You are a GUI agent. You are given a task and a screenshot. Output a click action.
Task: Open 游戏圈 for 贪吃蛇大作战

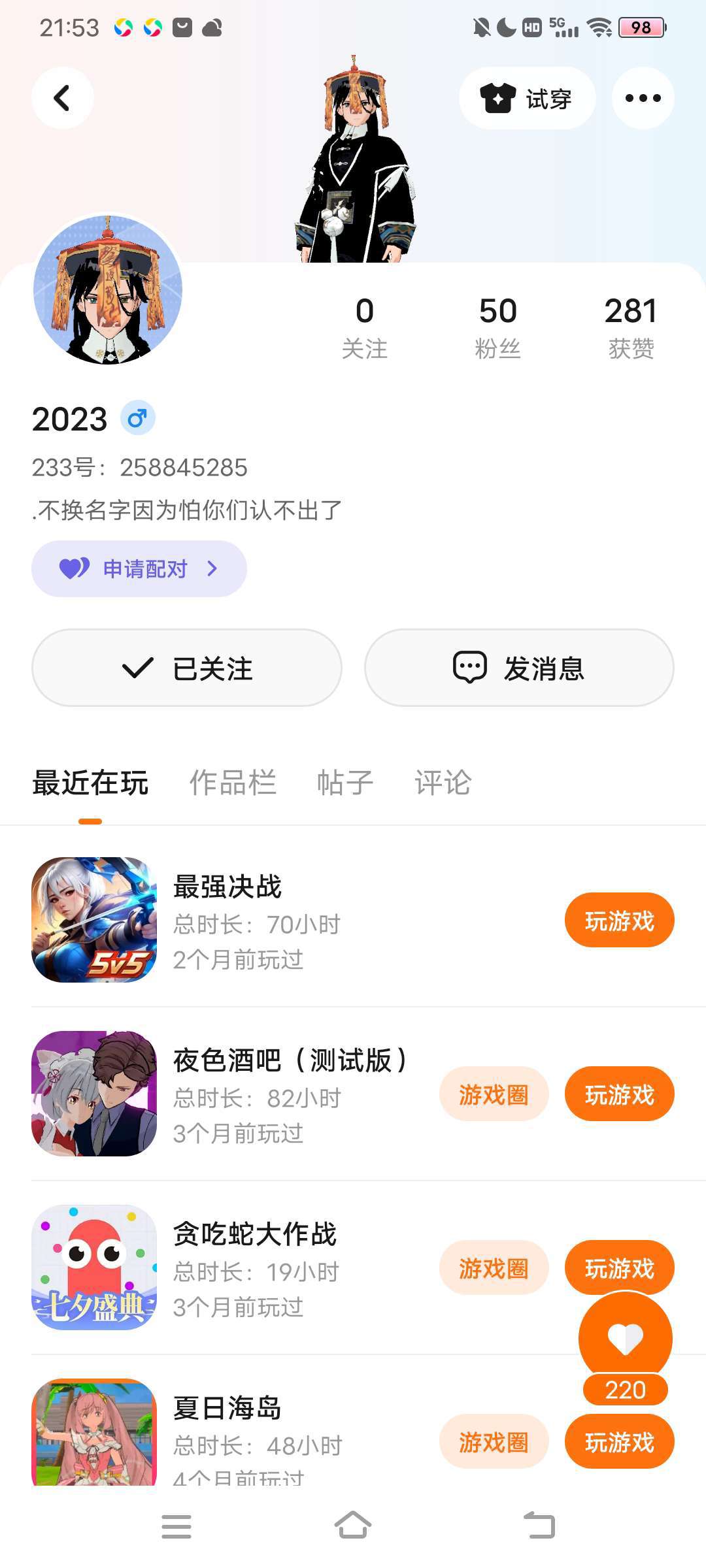[494, 1268]
